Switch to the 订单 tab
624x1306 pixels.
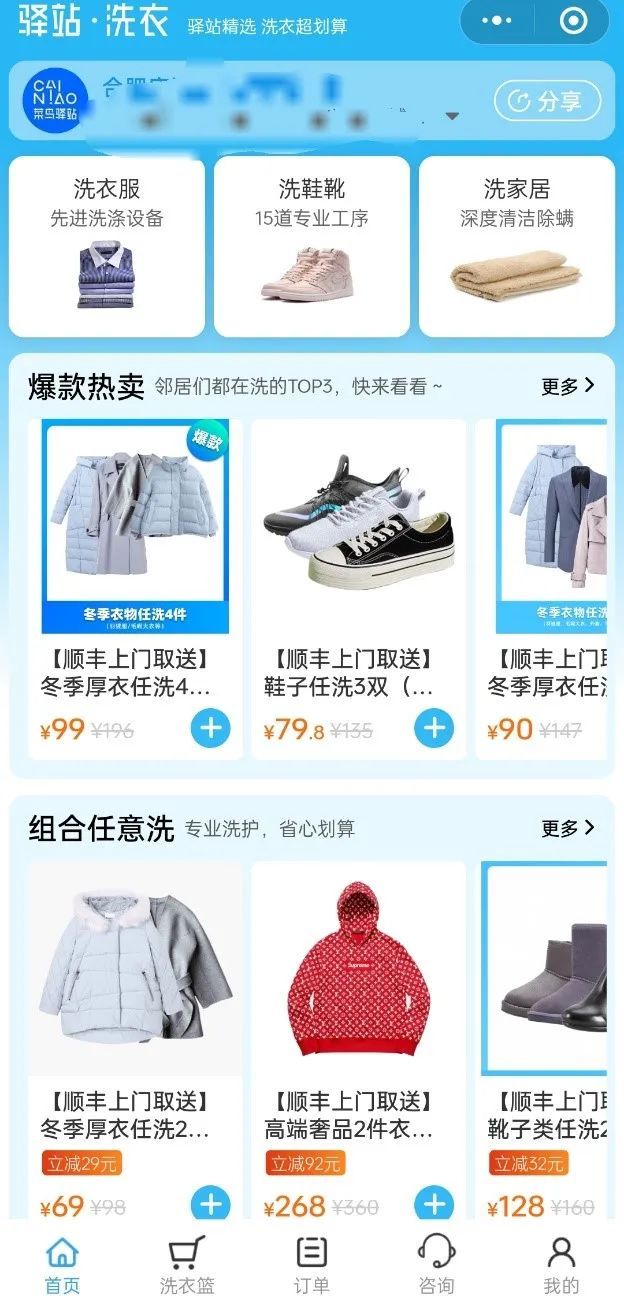click(x=312, y=1265)
